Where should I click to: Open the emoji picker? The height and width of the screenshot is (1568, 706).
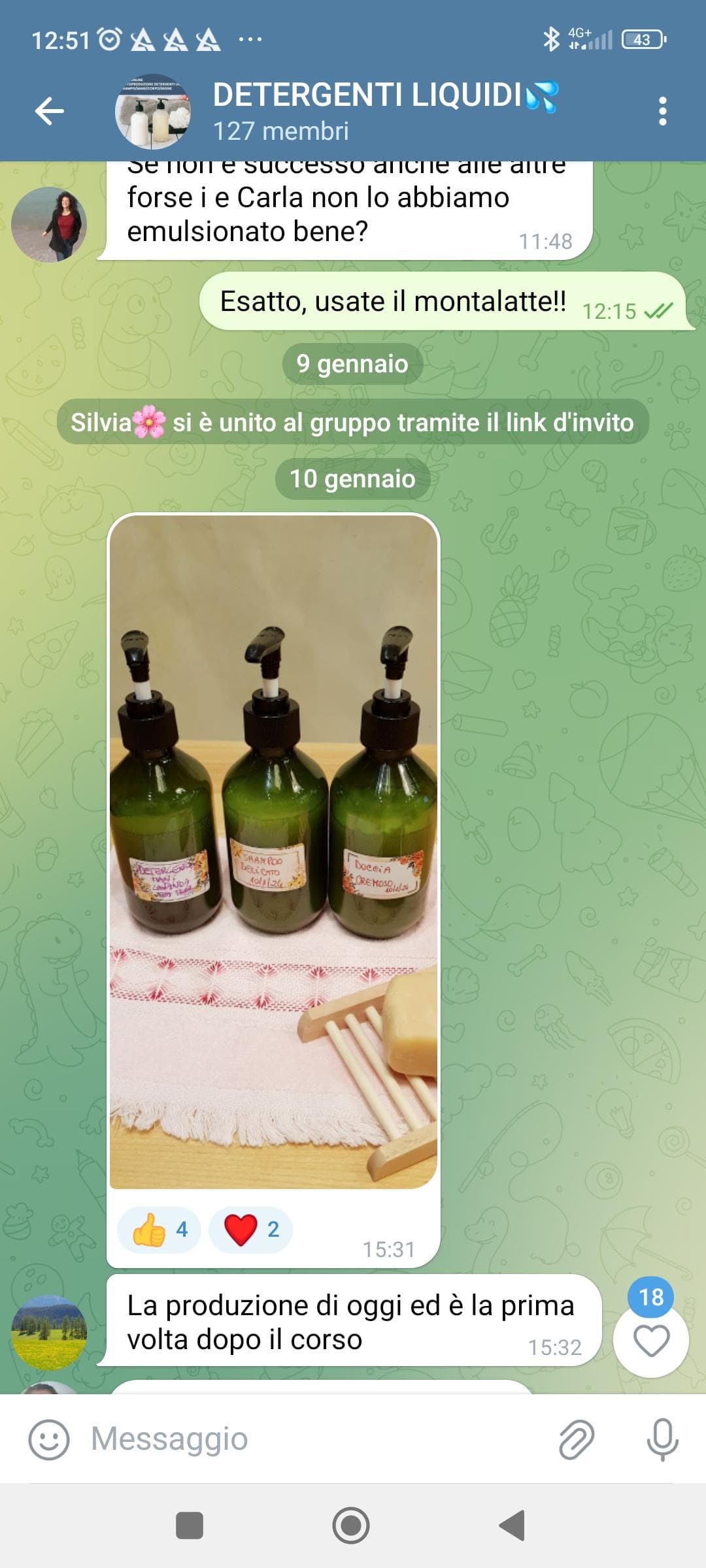(49, 1439)
